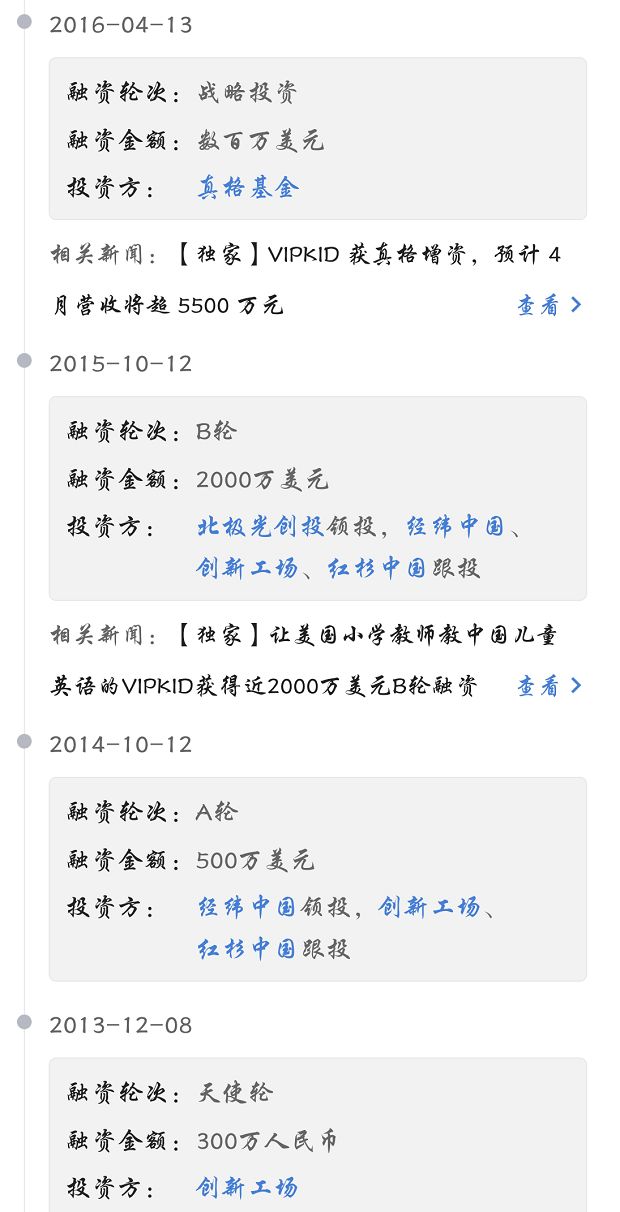Open 创新工场 listed under A轮
Screen dimensions: 620x1212
click(x=429, y=907)
